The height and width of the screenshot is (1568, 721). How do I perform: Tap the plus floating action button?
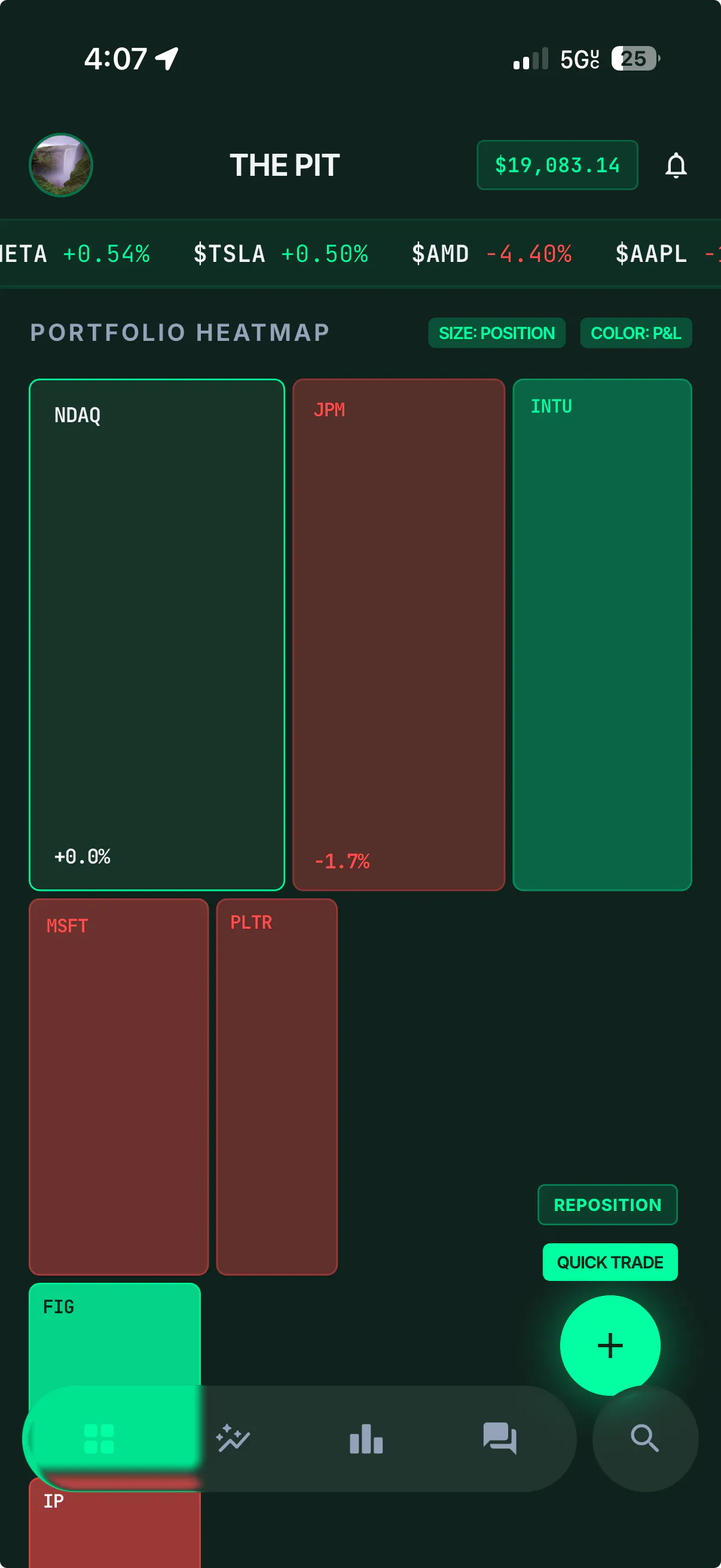[x=610, y=1345]
